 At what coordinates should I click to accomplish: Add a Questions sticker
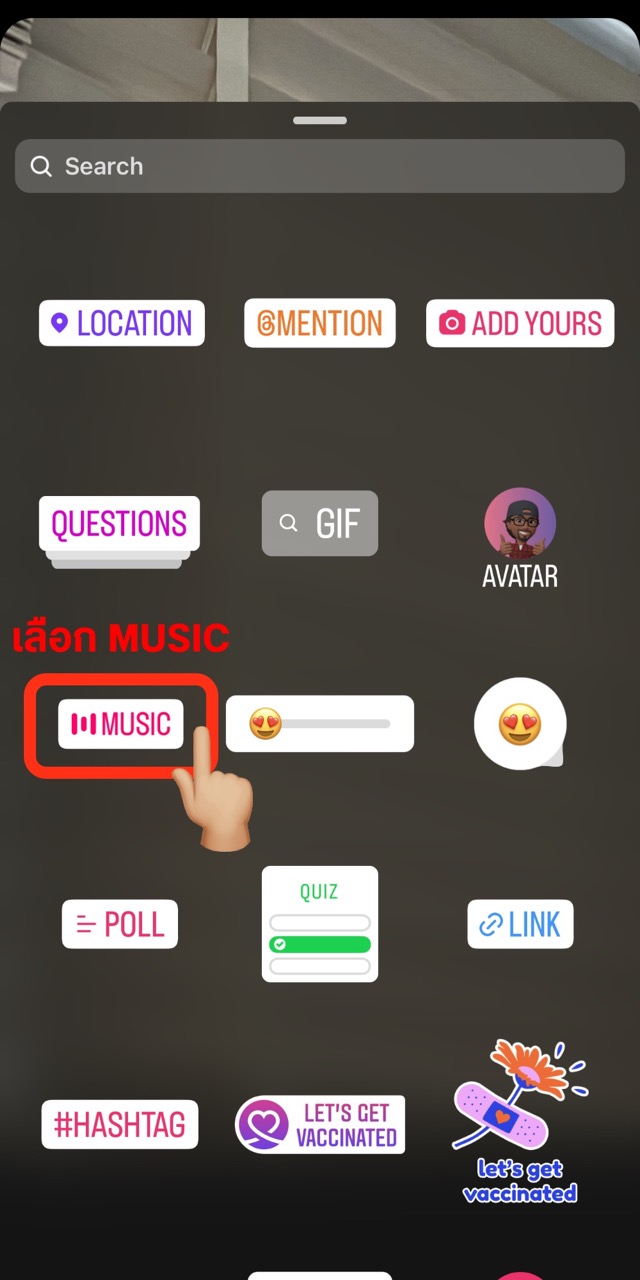pos(119,524)
